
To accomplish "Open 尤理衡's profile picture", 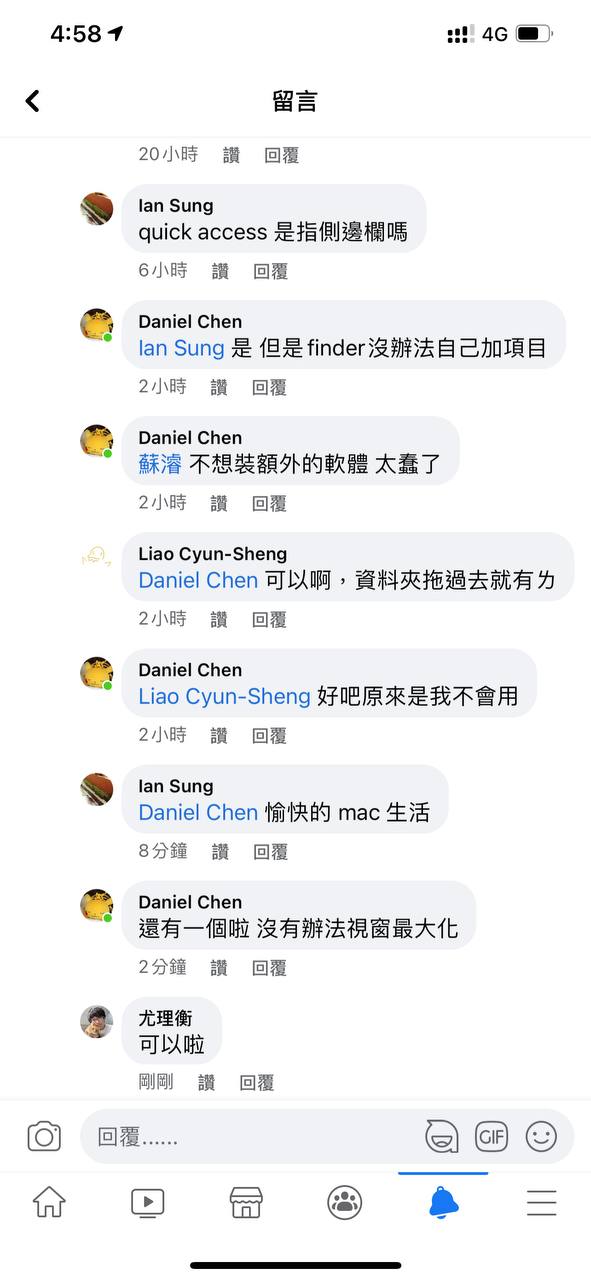I will (x=97, y=1021).
